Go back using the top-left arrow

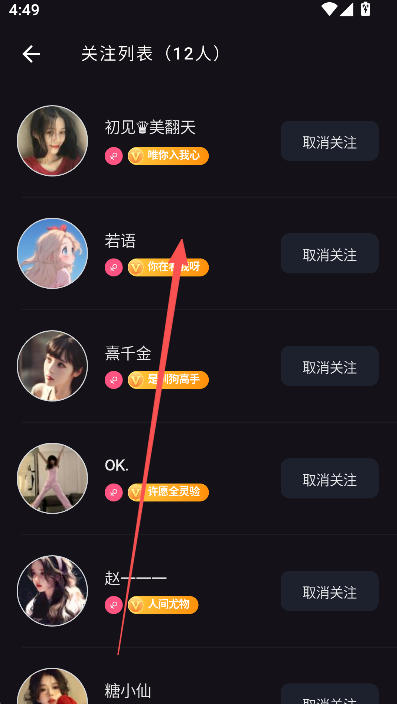(x=31, y=54)
